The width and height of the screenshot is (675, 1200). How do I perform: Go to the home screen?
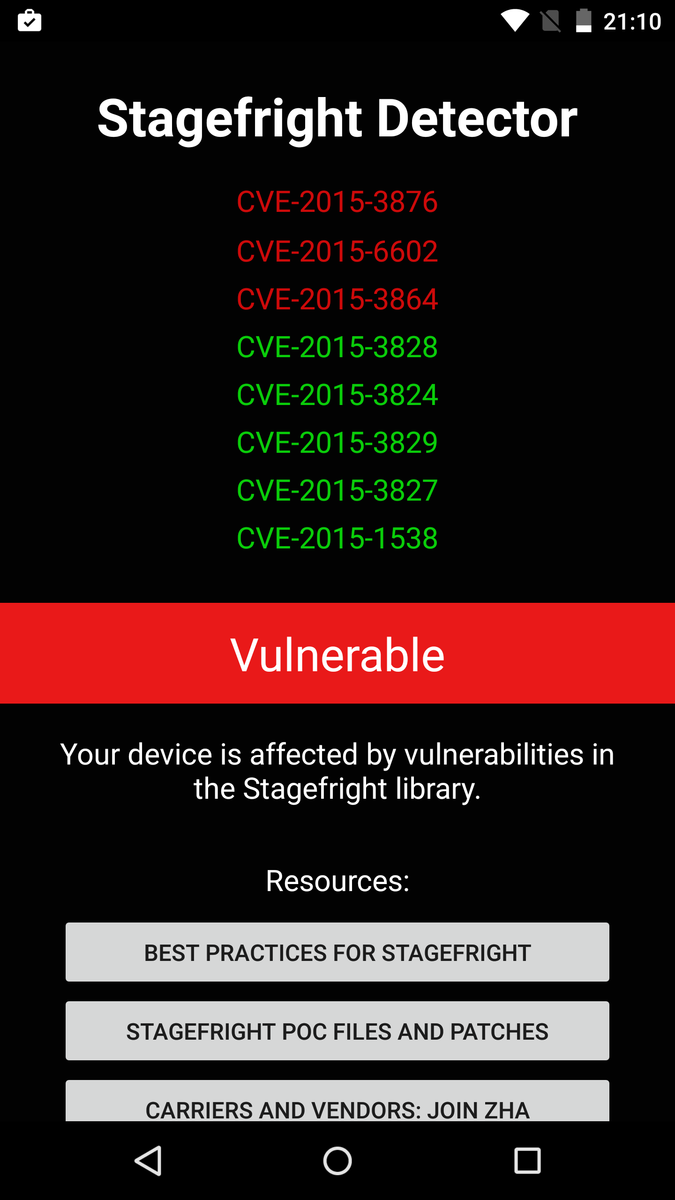337,1160
